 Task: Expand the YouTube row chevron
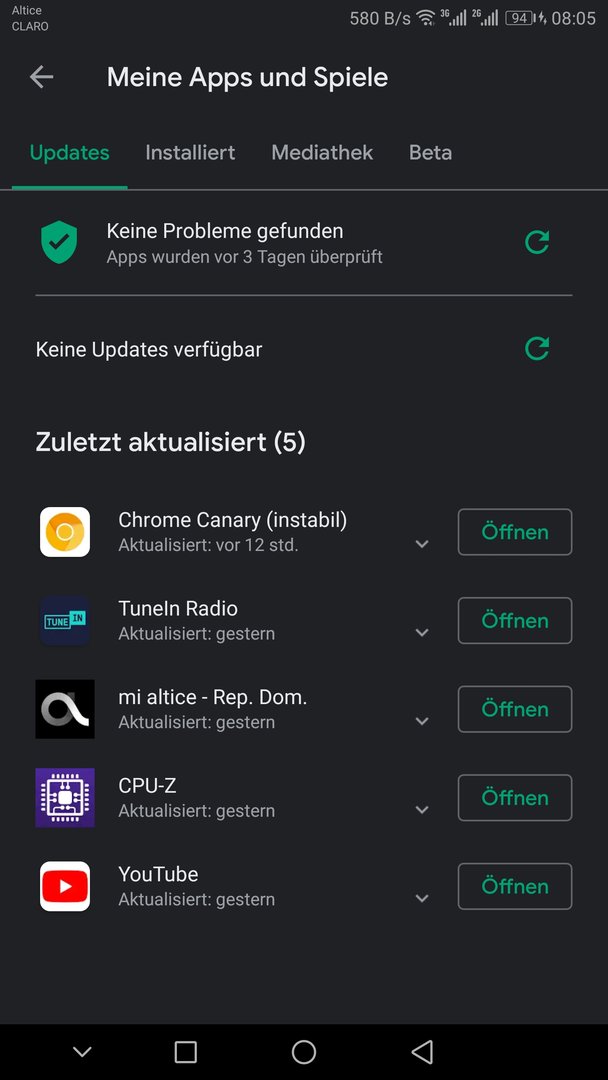point(422,898)
